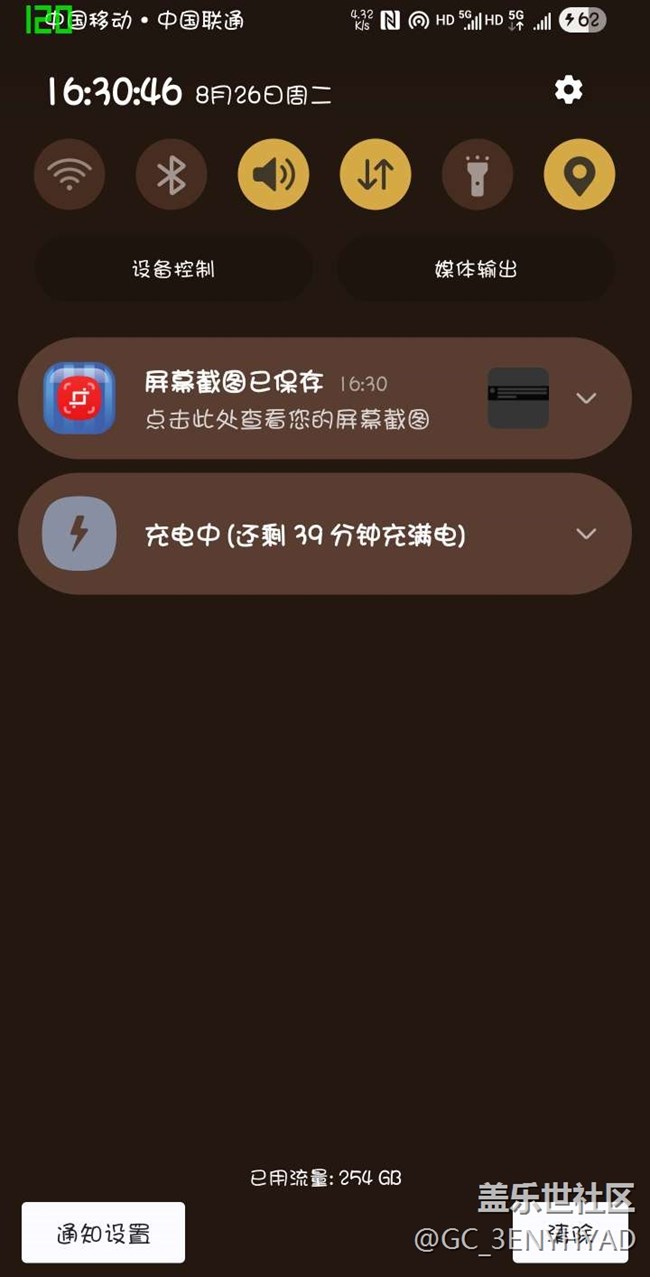This screenshot has height=1277, width=650.
Task: Toggle Wi-Fi quick setting
Action: 70,175
